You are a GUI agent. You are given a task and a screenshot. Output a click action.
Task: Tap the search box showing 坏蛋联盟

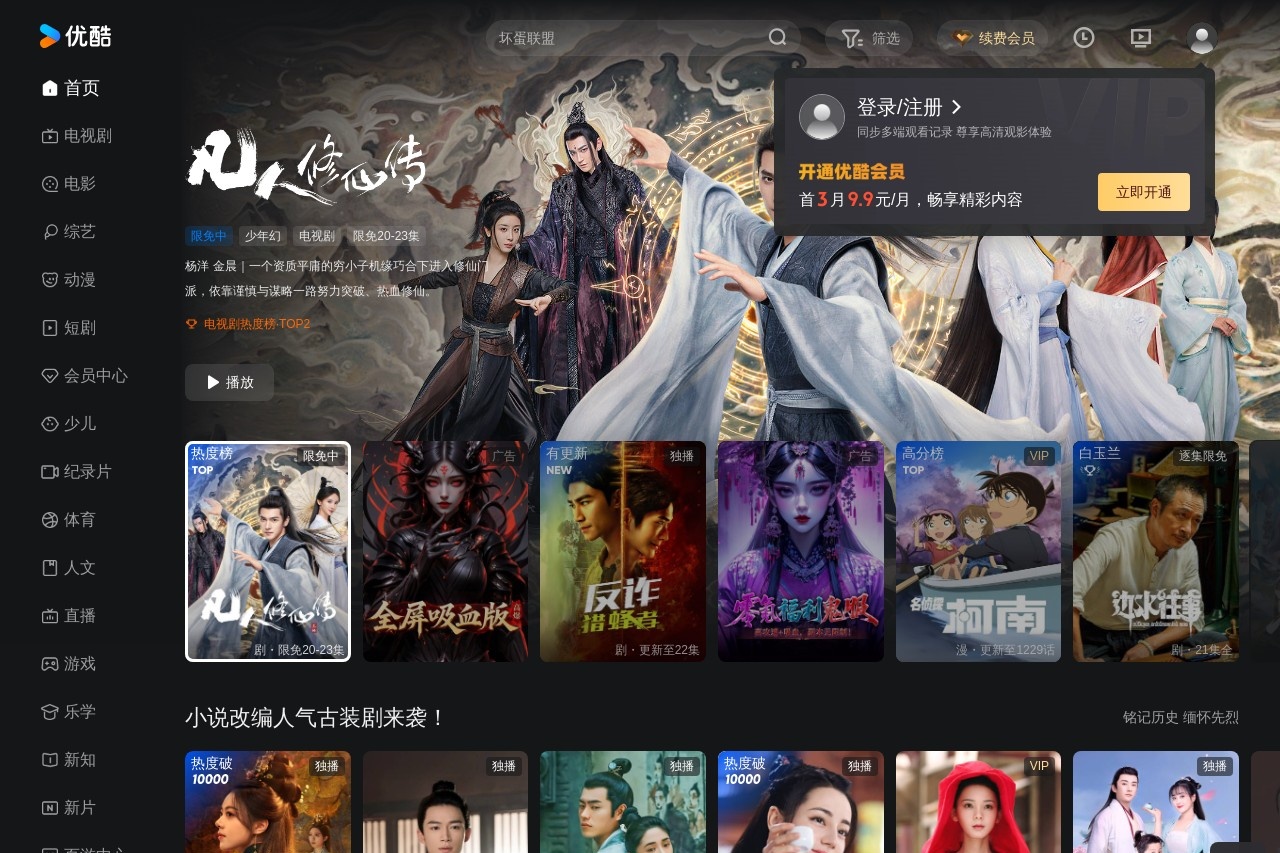click(x=625, y=38)
